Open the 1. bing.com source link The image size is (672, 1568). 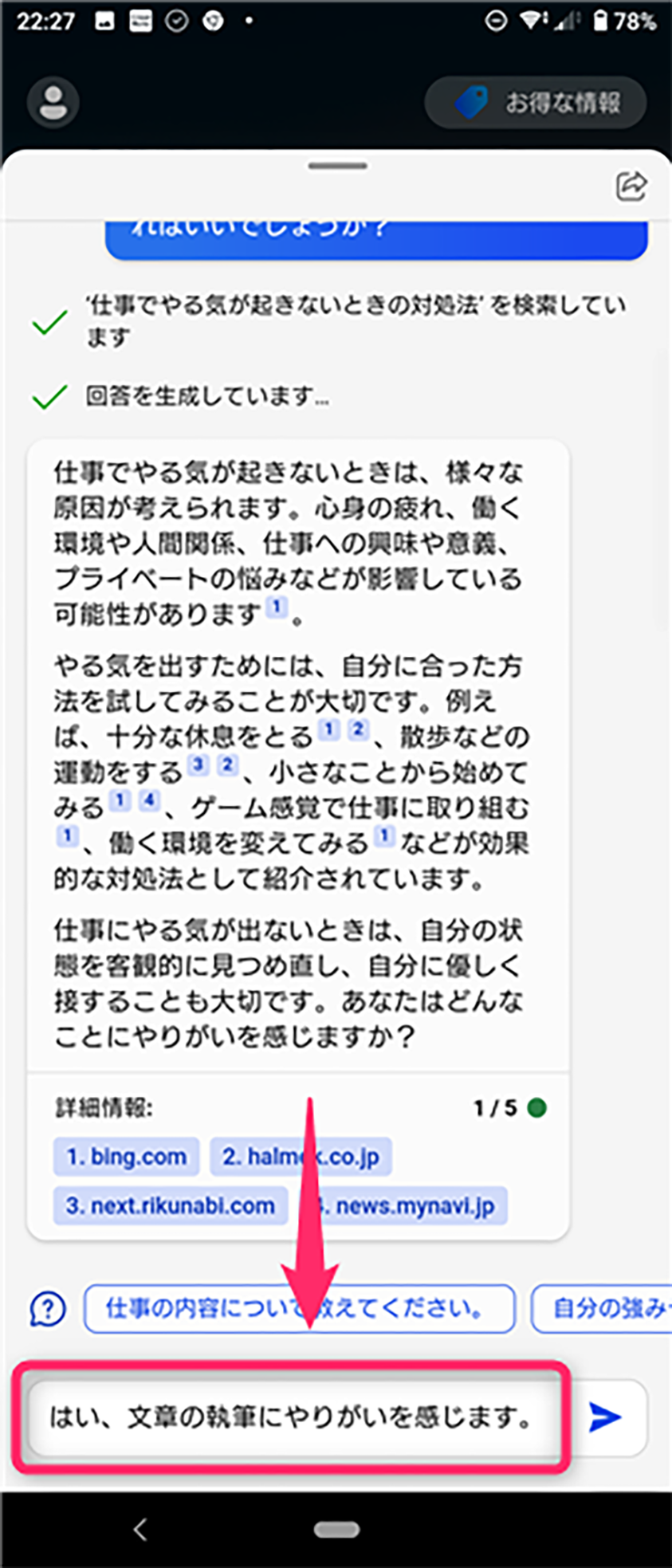[x=126, y=1157]
